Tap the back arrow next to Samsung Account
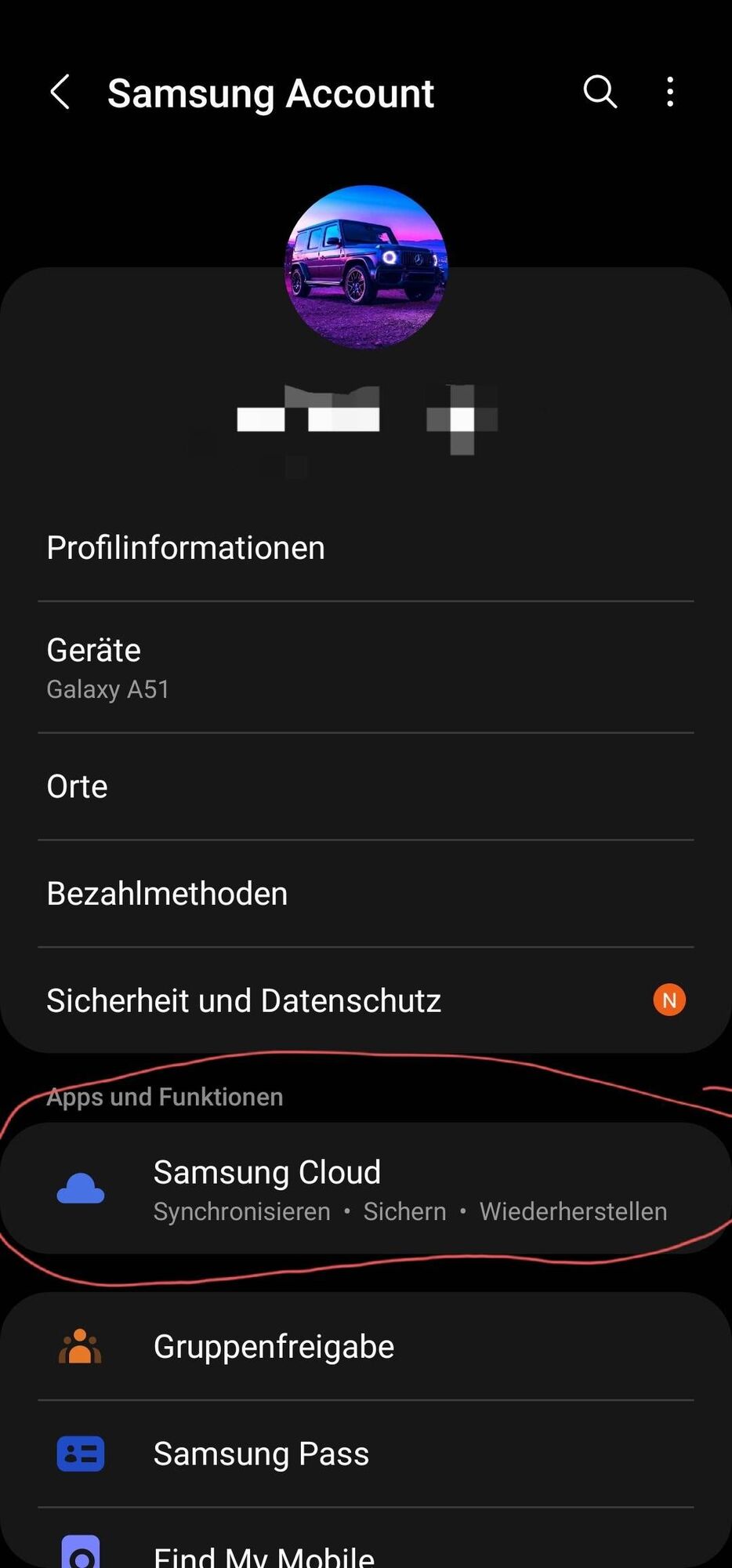Screen dimensions: 732x1568 (61, 92)
